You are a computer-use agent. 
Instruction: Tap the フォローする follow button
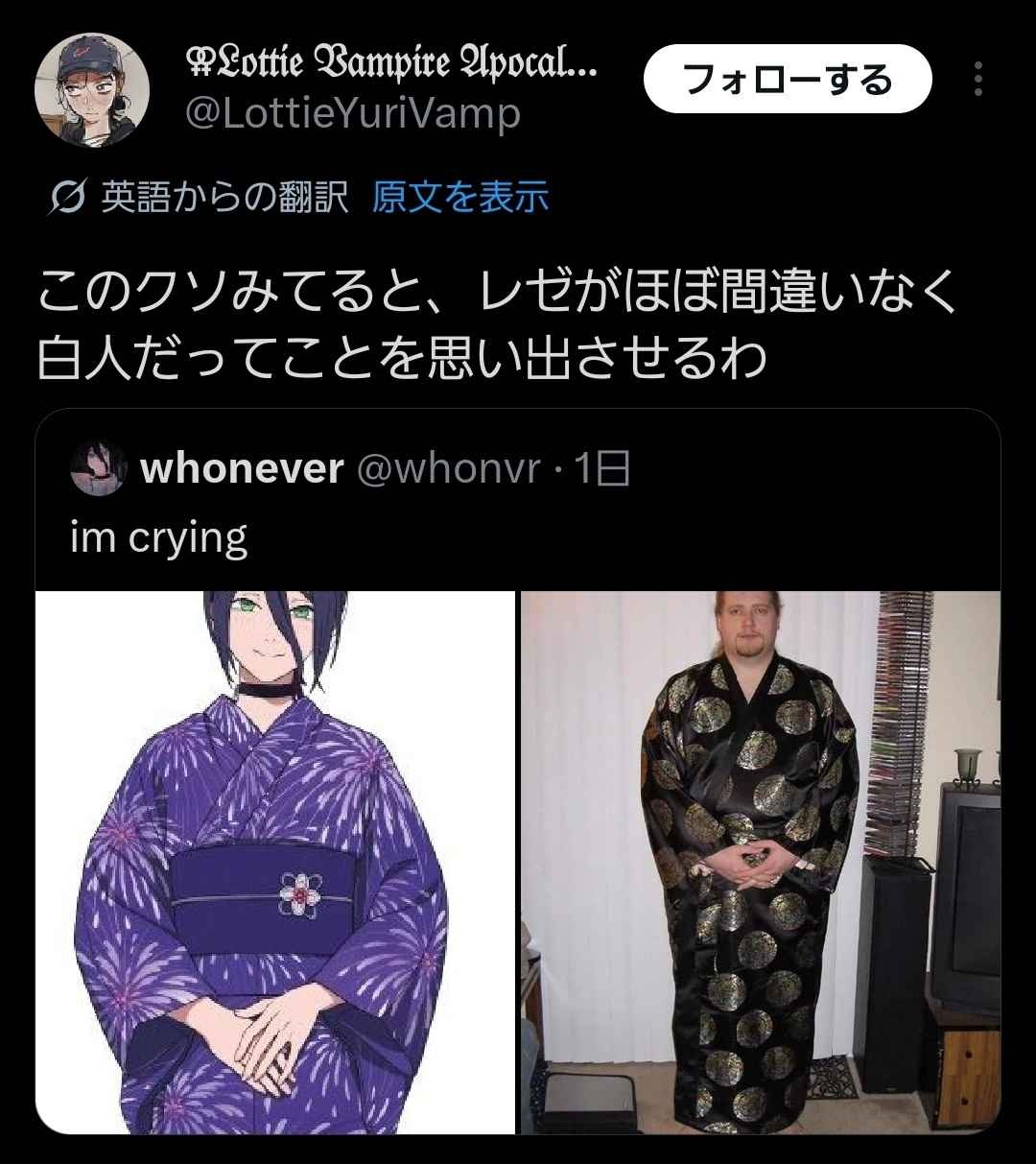[787, 80]
